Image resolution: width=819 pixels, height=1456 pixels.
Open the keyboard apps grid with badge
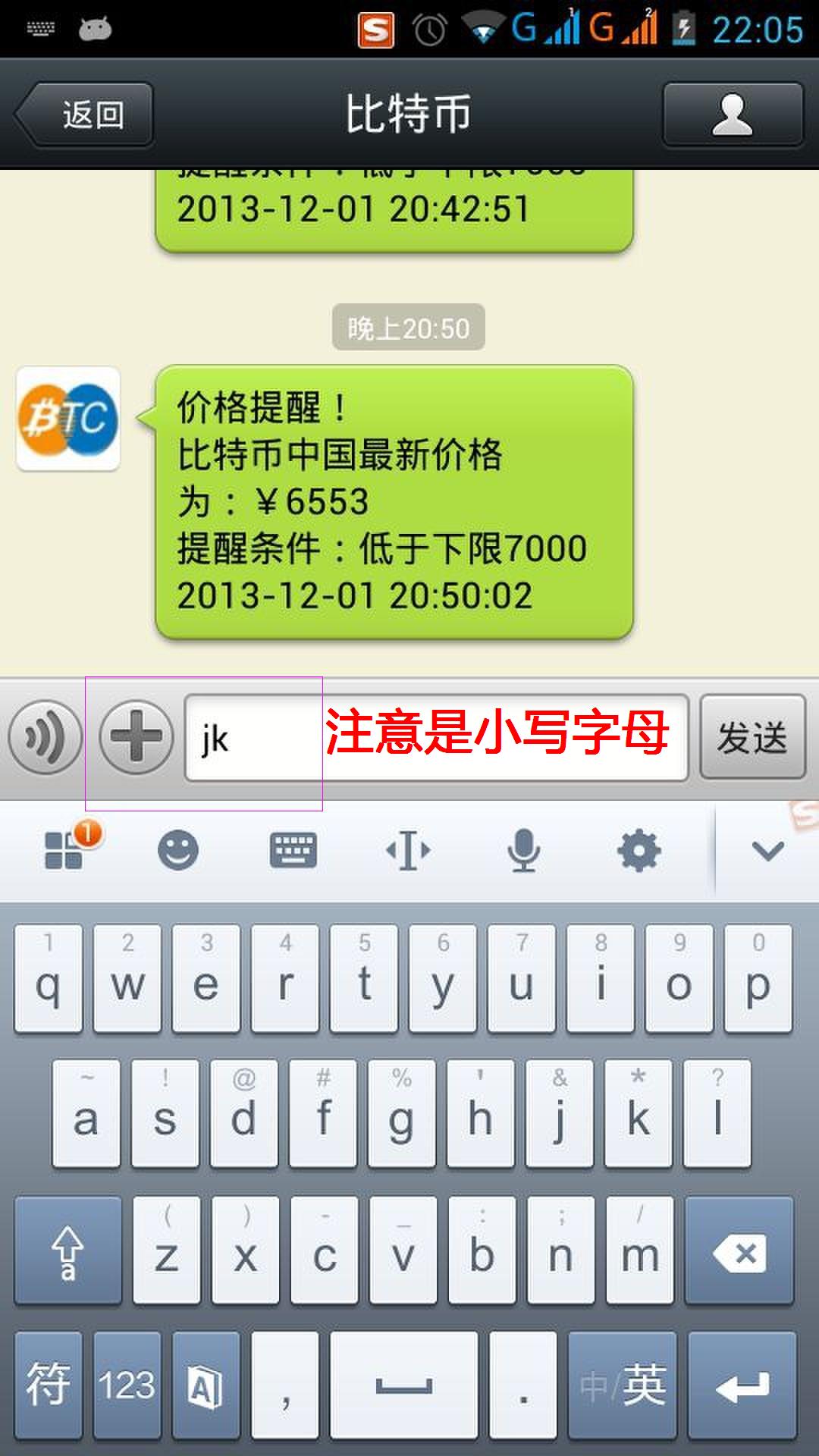point(64,851)
